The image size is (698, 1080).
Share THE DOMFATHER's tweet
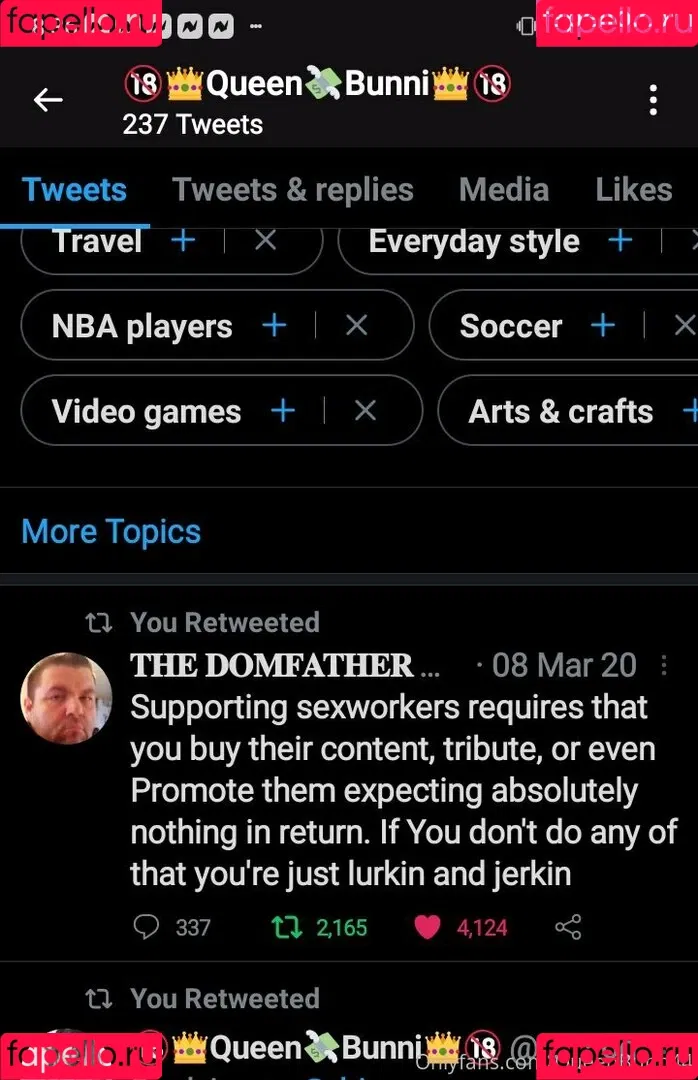pos(568,928)
